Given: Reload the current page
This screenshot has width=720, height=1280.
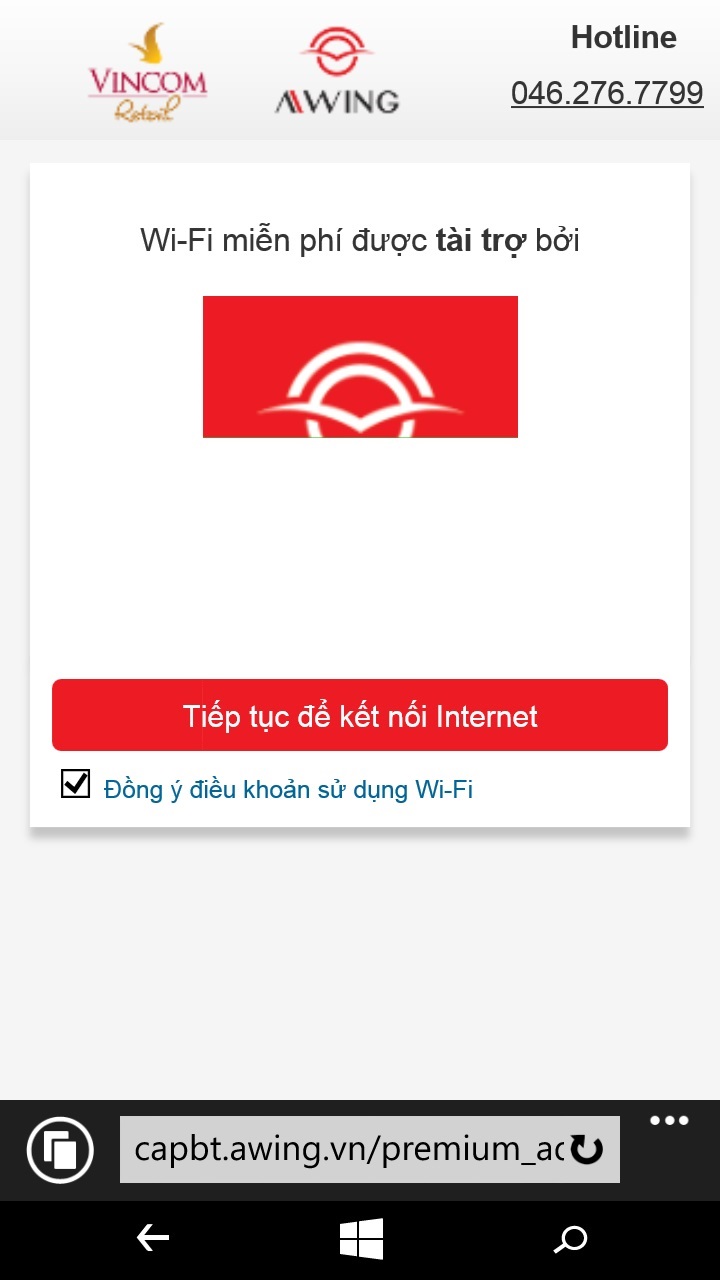Looking at the screenshot, I should [x=587, y=1150].
